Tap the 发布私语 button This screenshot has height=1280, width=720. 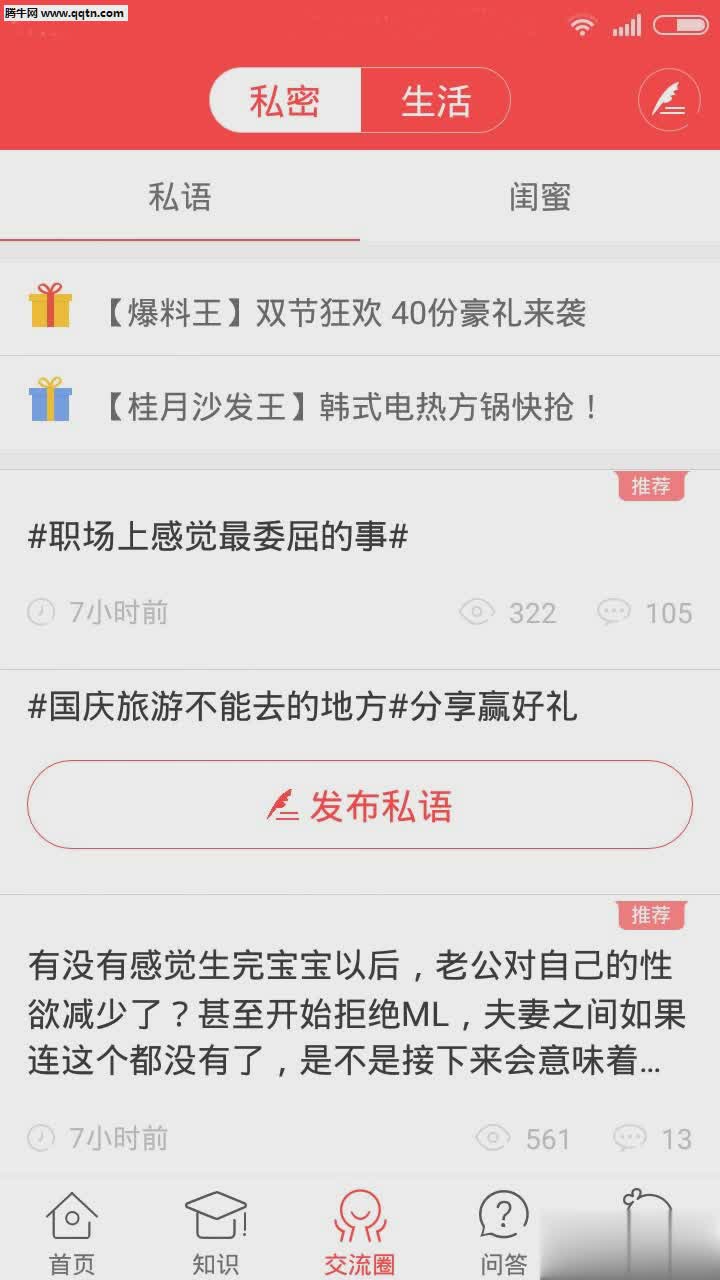click(x=360, y=804)
